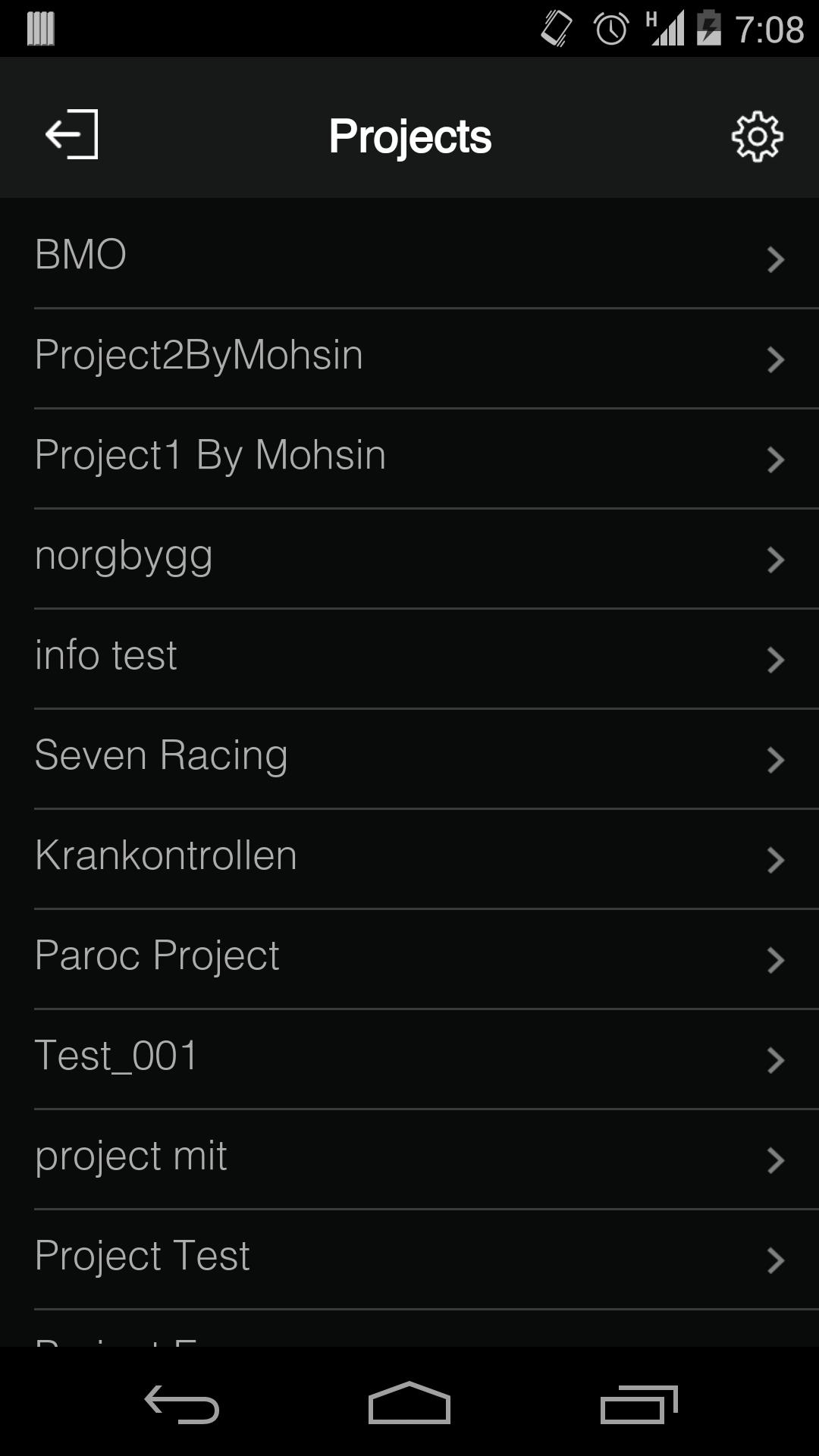819x1456 pixels.
Task: Open the info test project
Action: pyautogui.click(x=409, y=656)
